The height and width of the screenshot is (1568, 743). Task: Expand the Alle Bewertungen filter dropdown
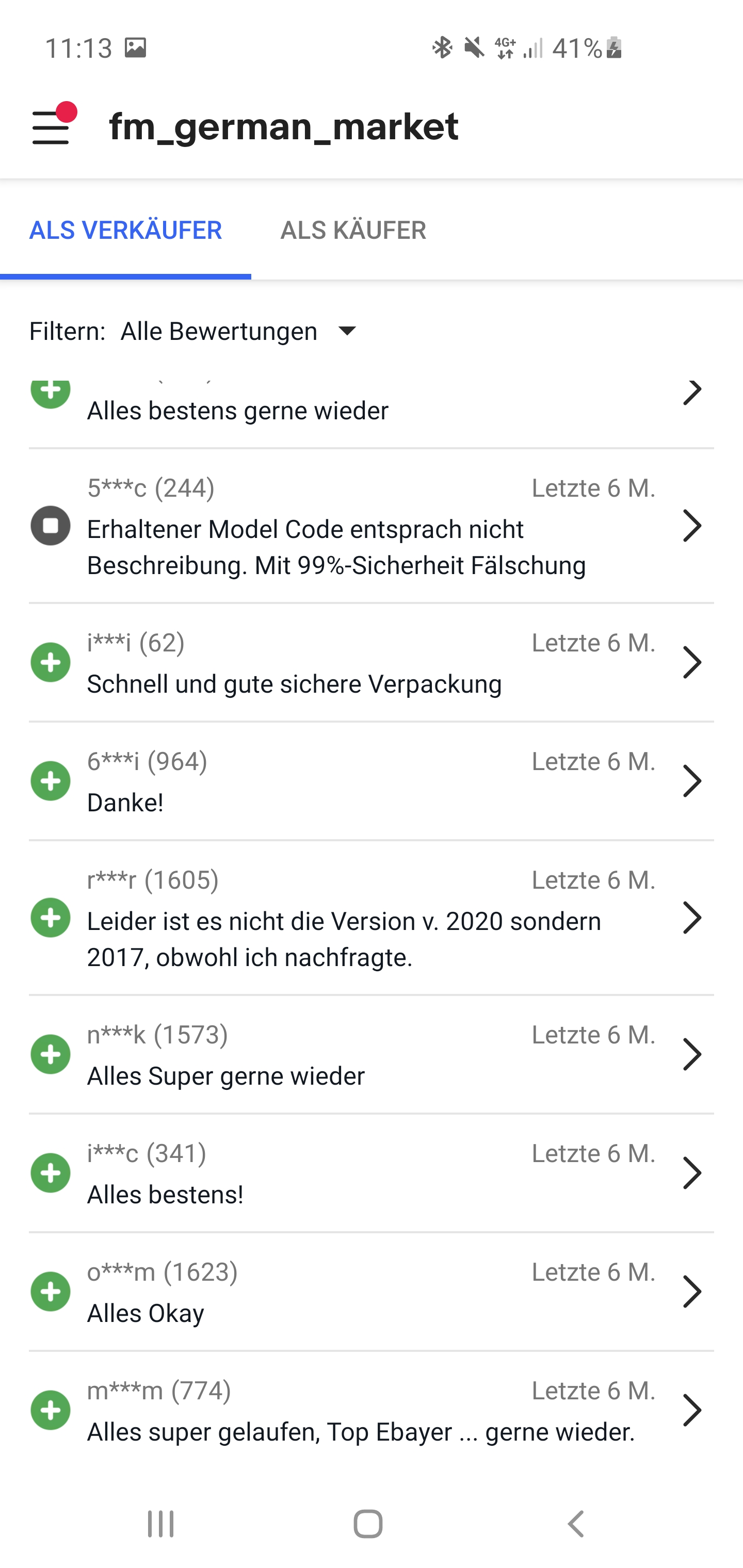[x=239, y=332]
